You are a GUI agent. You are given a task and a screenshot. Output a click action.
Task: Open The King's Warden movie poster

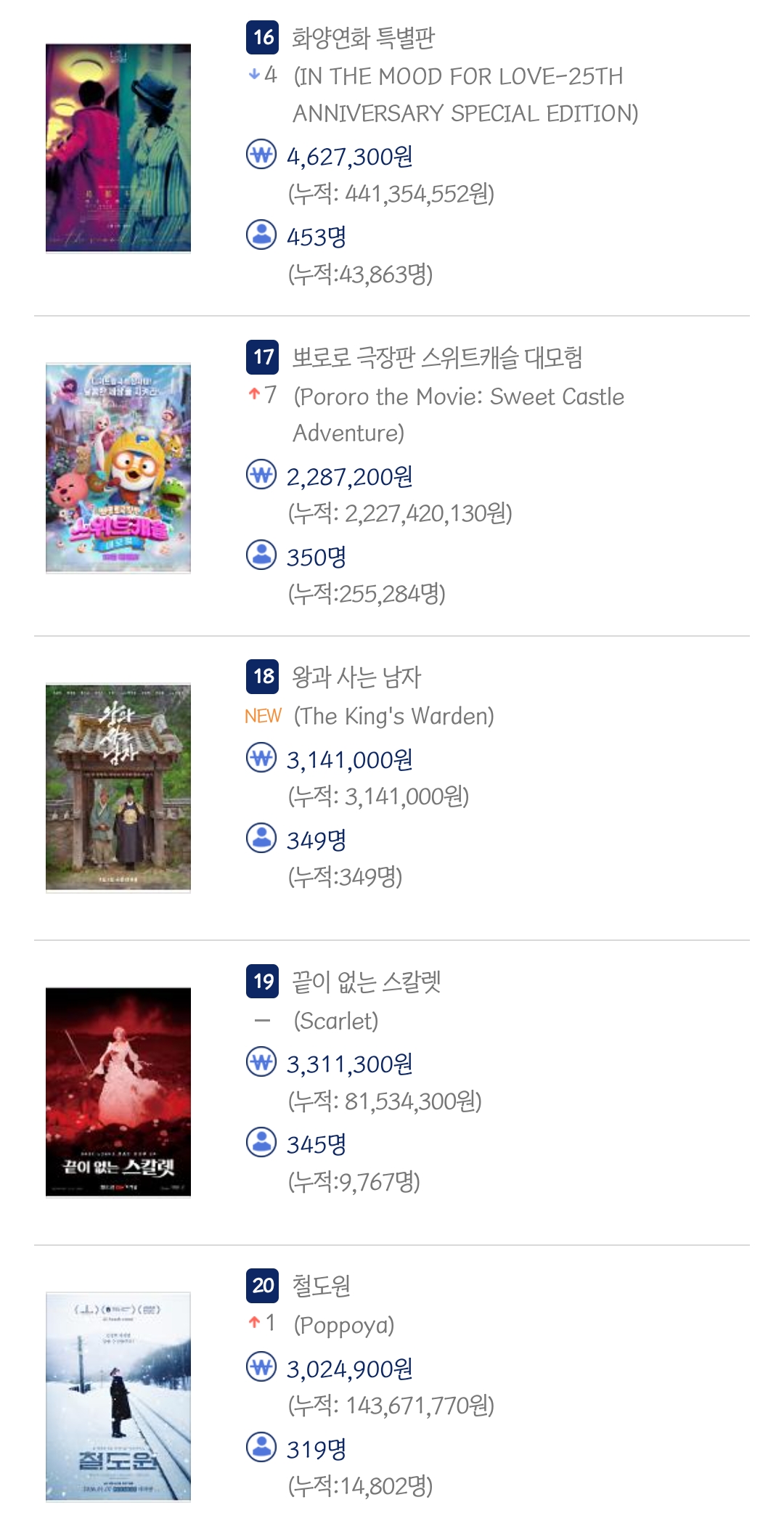[118, 787]
